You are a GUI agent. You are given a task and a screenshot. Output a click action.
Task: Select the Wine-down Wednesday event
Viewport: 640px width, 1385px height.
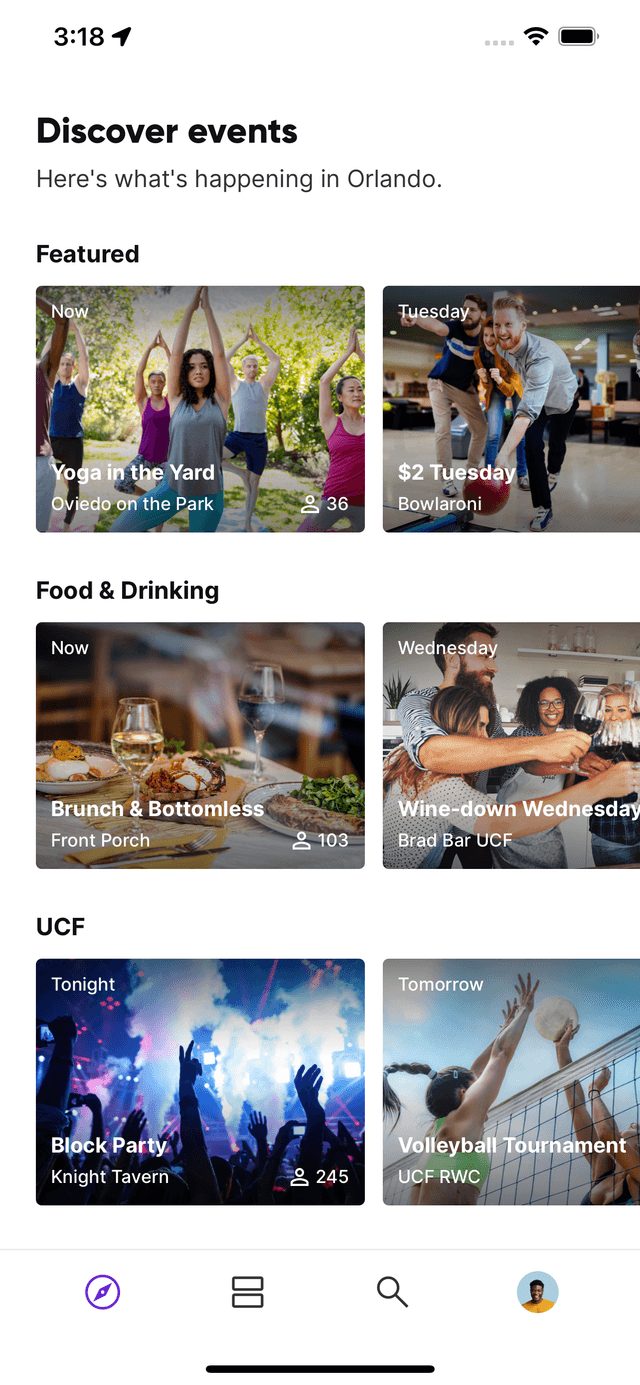511,745
